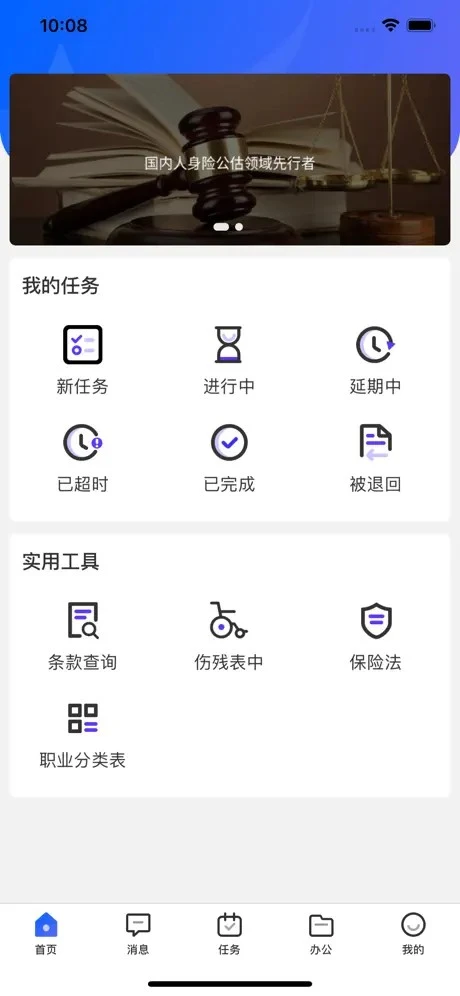460x996 pixels.
Task: Open 延期中 tasks
Action: pos(375,360)
